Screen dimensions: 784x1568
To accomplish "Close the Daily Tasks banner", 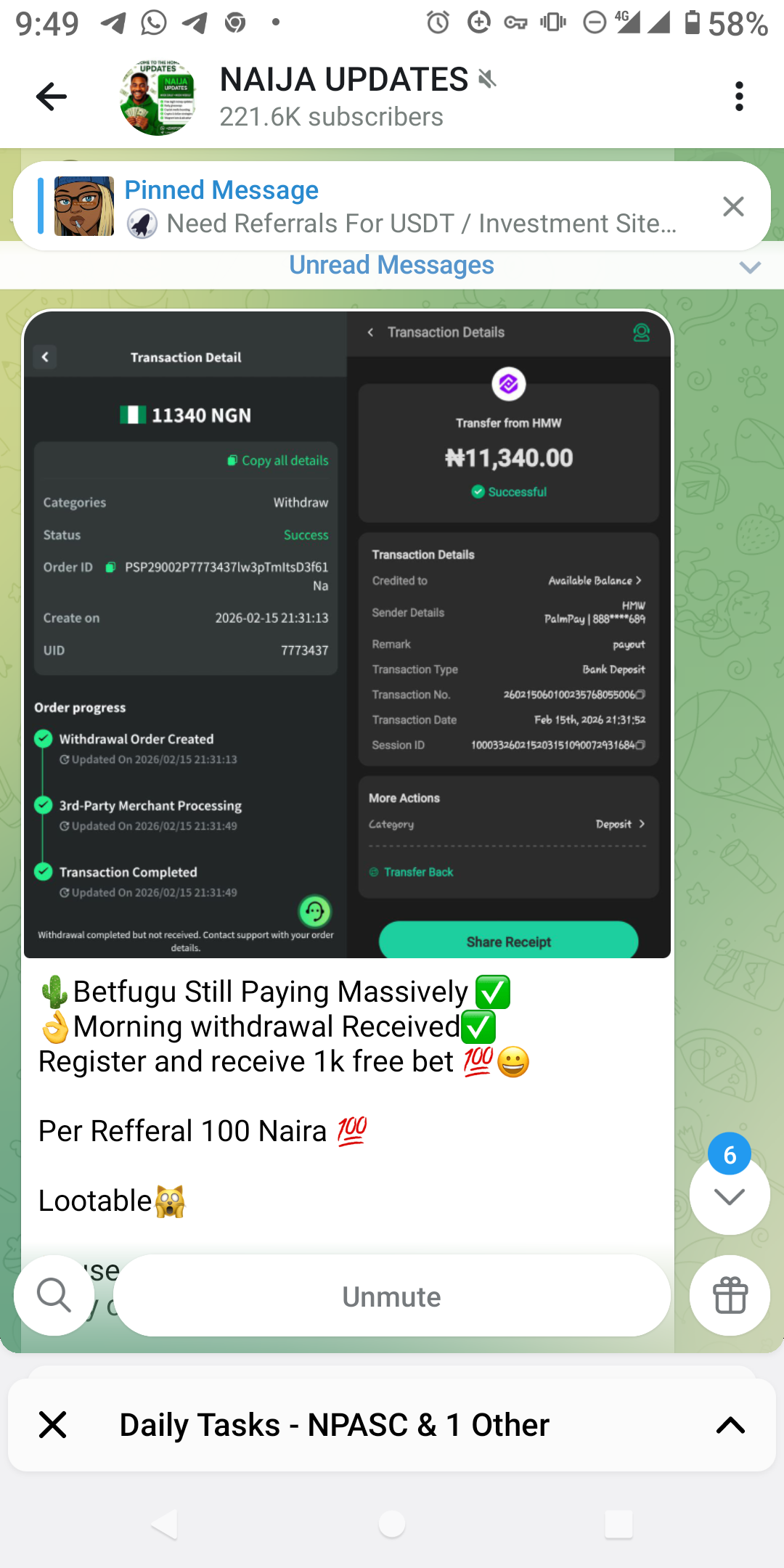I will 53,1425.
